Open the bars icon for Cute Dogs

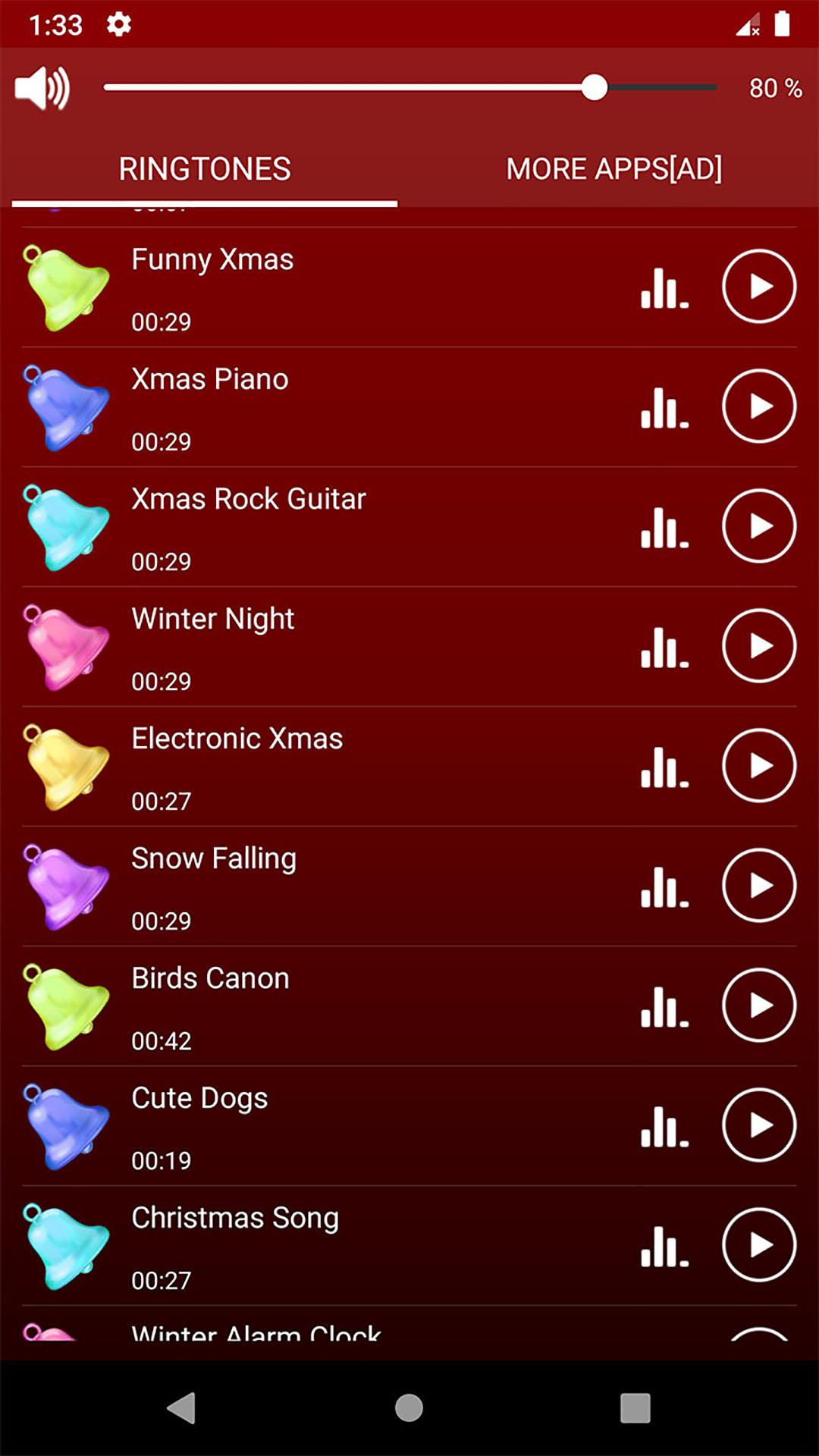(664, 1127)
